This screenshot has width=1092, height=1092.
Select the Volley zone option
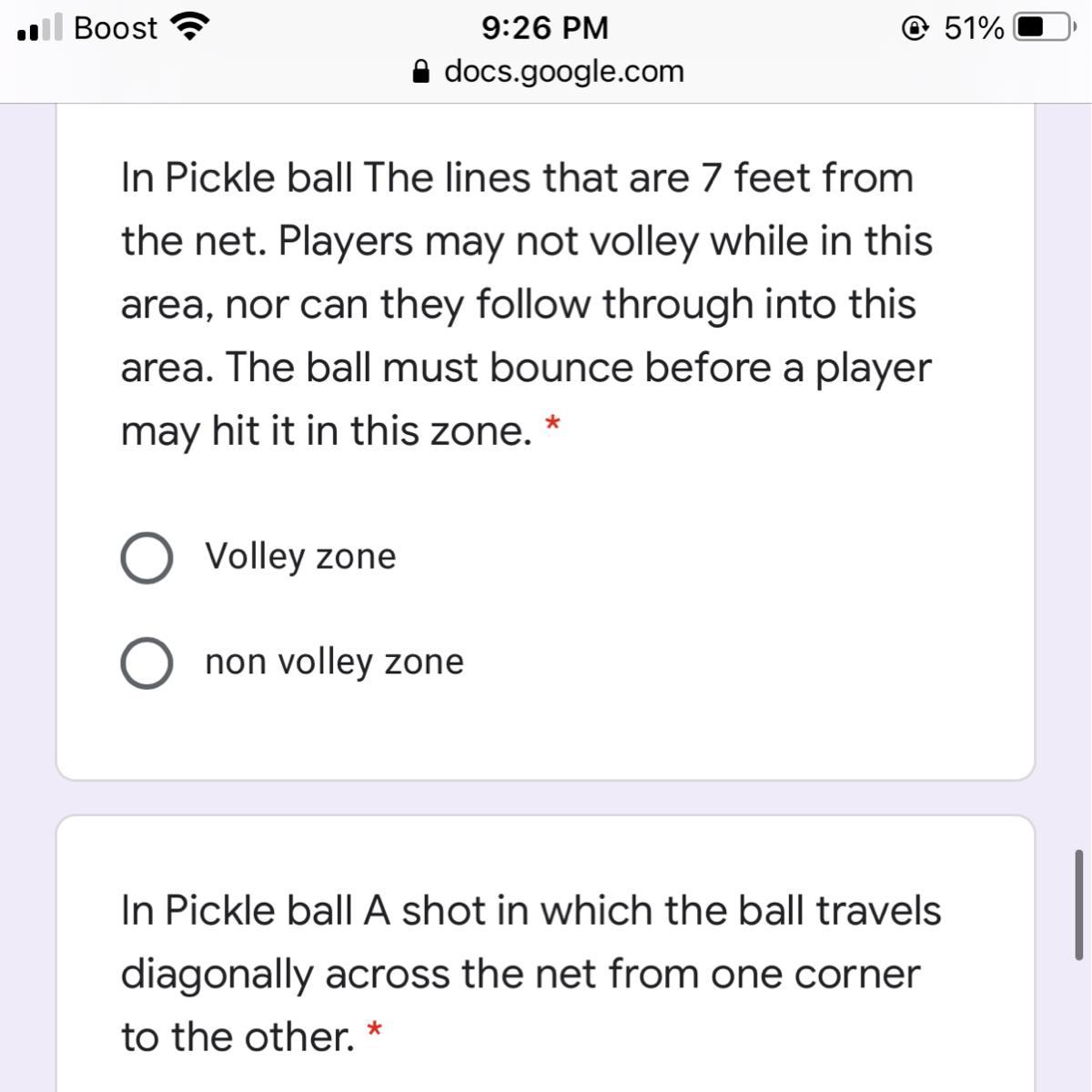coord(147,558)
